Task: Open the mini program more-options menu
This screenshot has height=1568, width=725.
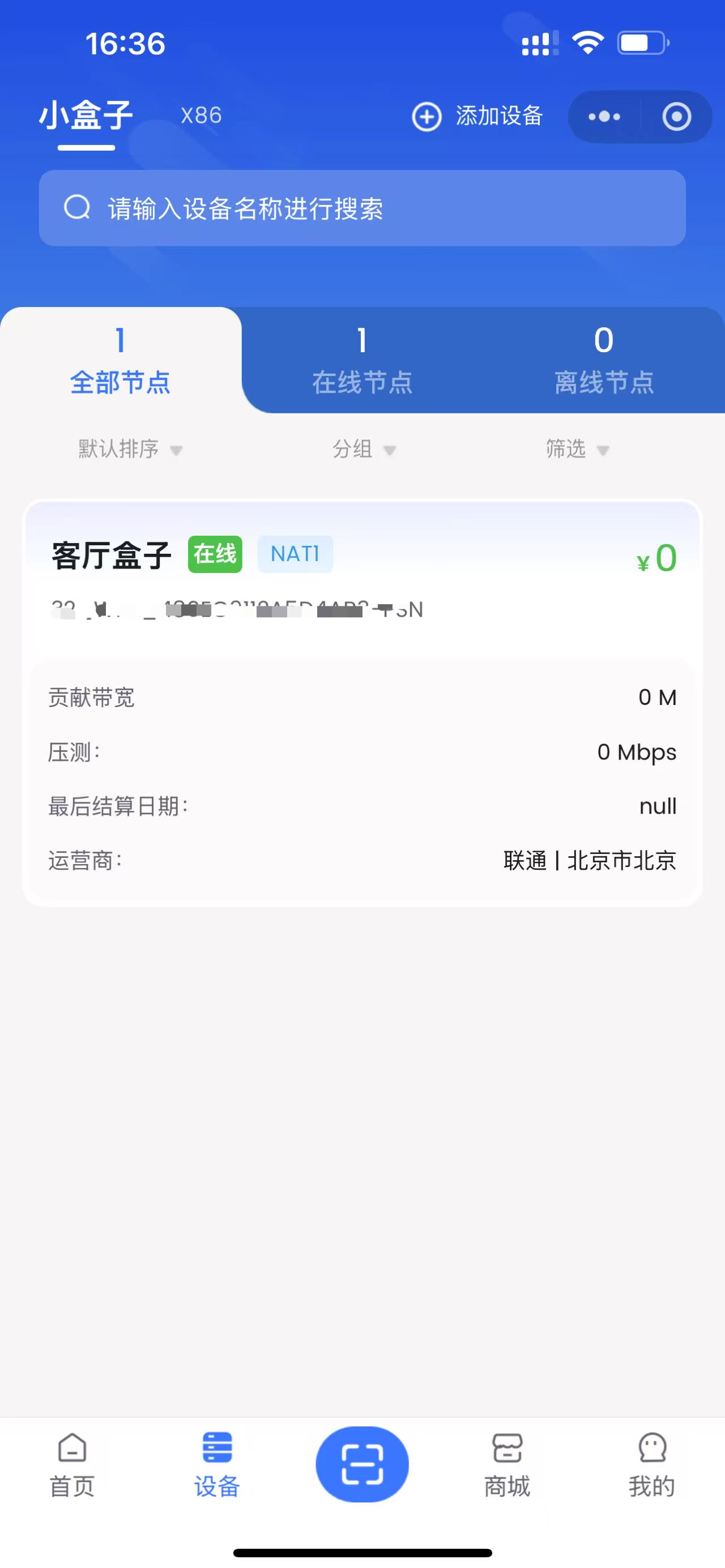Action: click(604, 116)
